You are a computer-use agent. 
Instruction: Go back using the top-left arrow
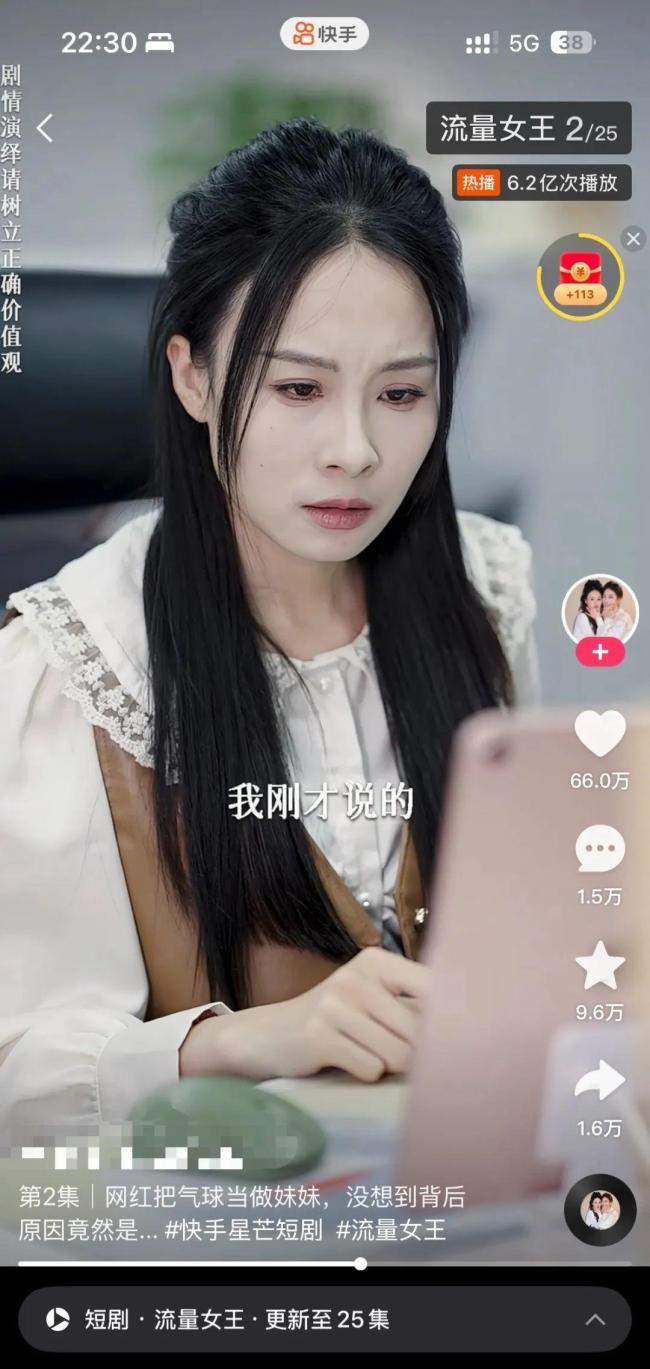point(44,128)
